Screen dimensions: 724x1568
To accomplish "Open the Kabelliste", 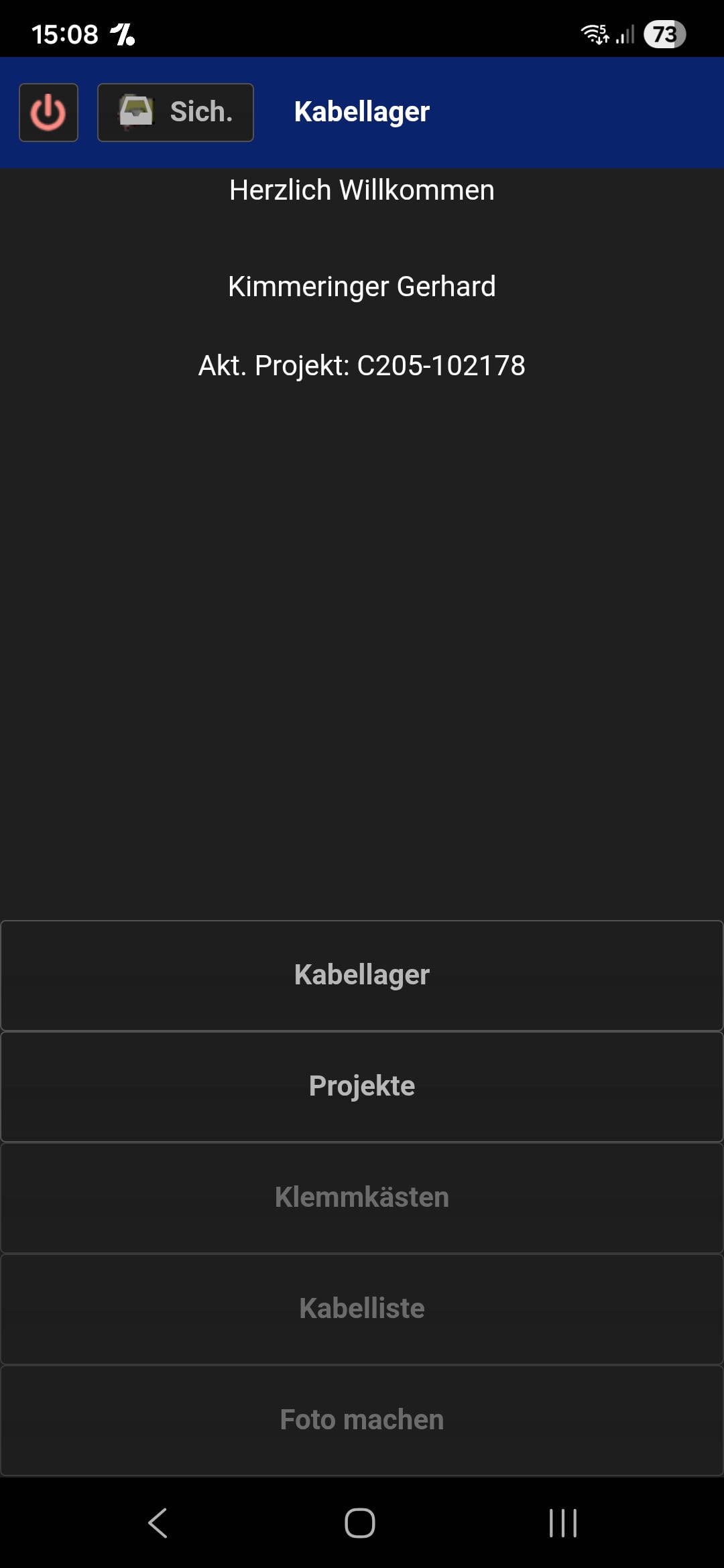I will 362,1309.
